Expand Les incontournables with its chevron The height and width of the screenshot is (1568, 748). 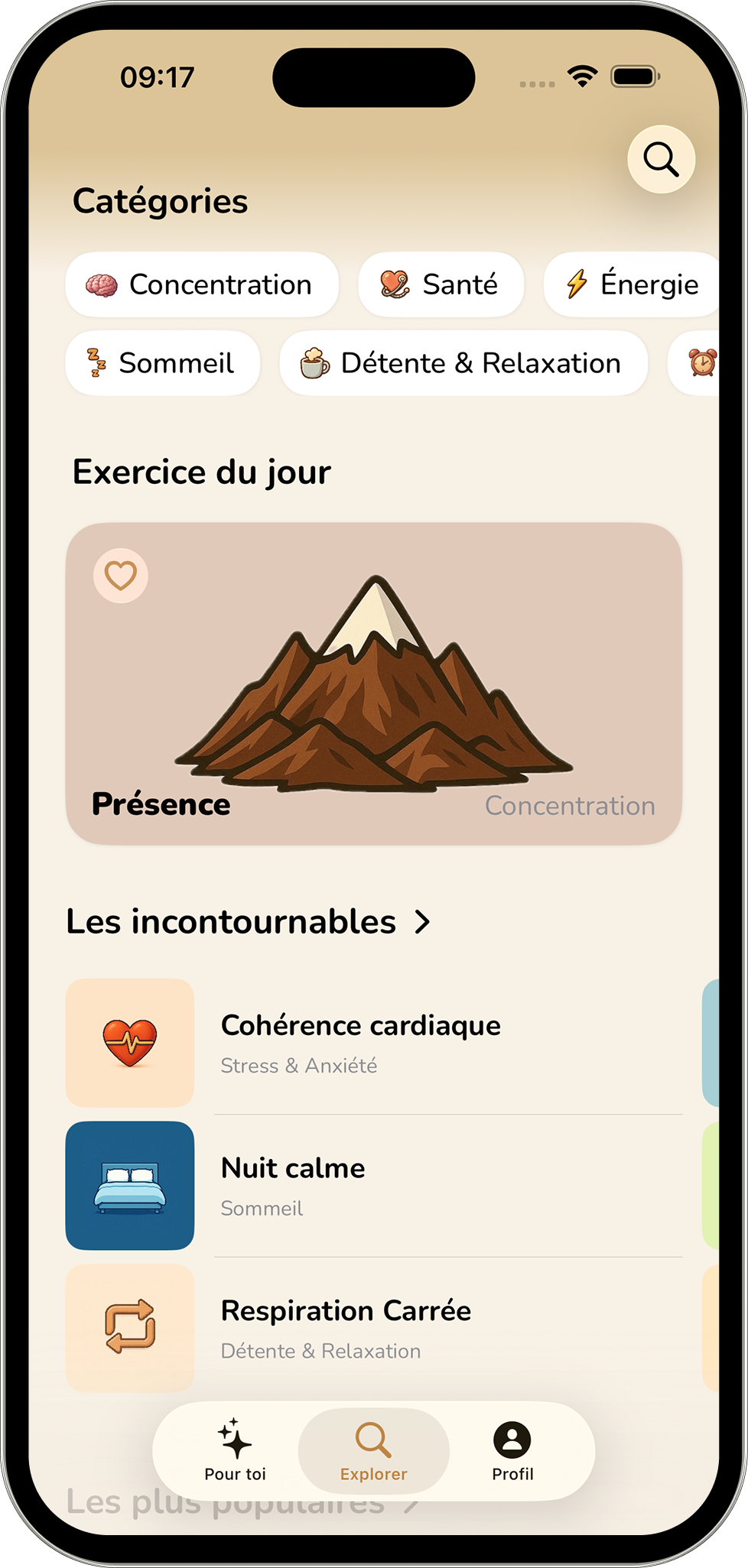coord(423,922)
